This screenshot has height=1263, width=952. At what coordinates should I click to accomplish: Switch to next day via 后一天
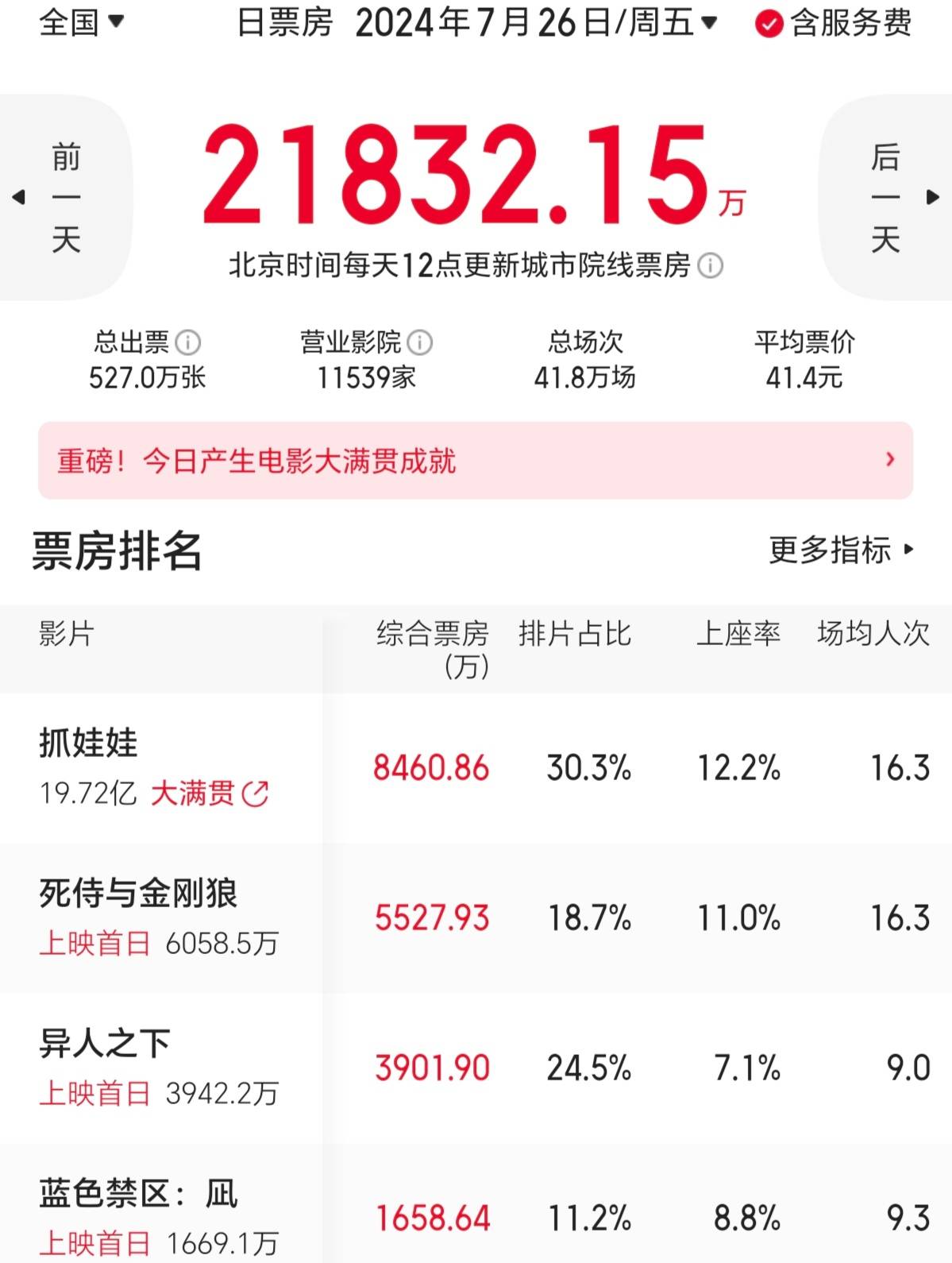(x=886, y=199)
